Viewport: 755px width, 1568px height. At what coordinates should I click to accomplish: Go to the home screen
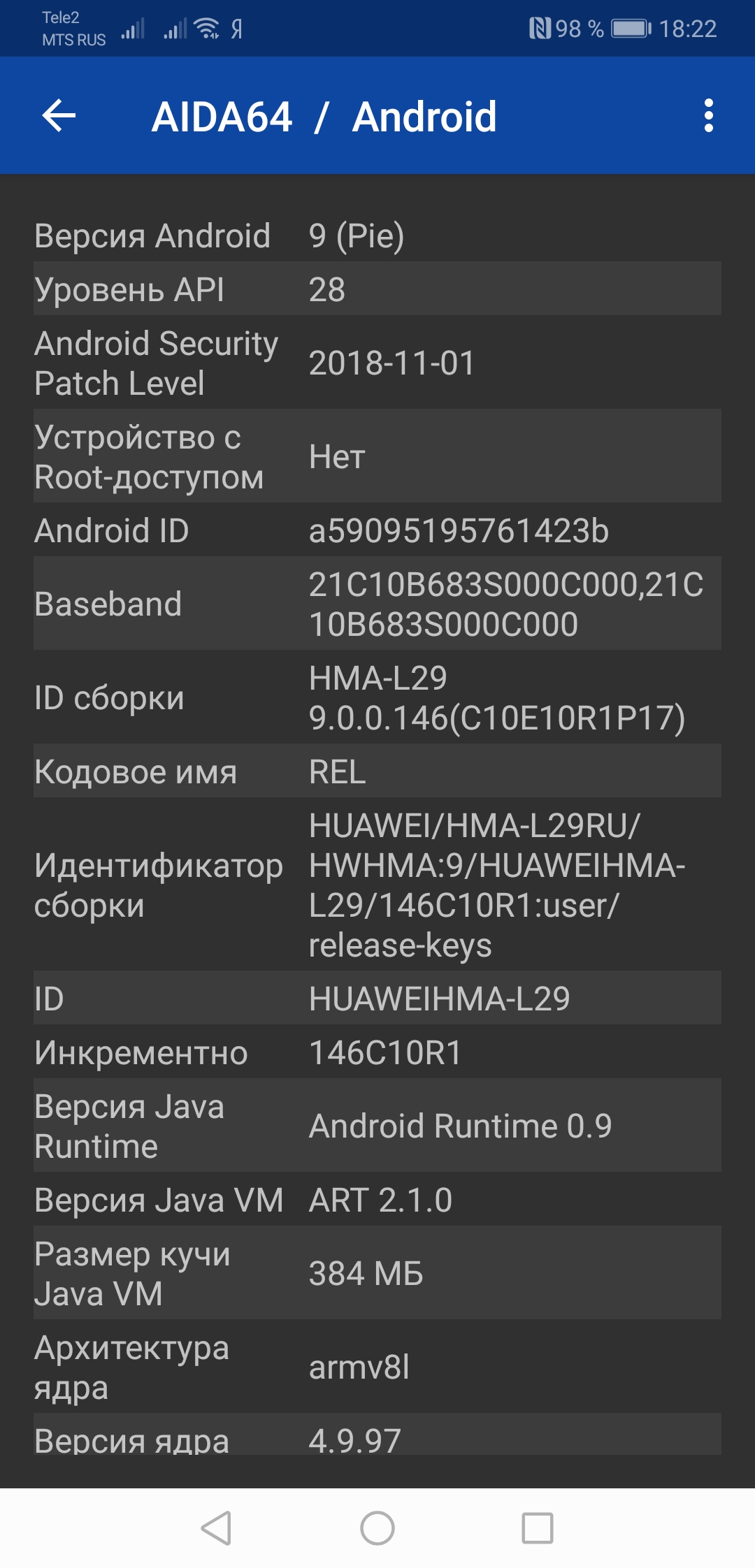point(377,1527)
